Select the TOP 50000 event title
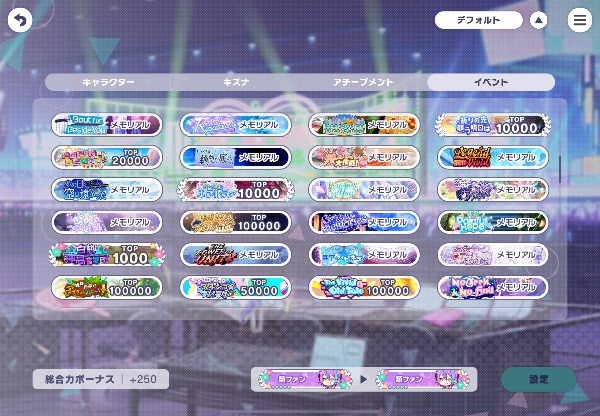The image size is (600, 416). (235, 287)
